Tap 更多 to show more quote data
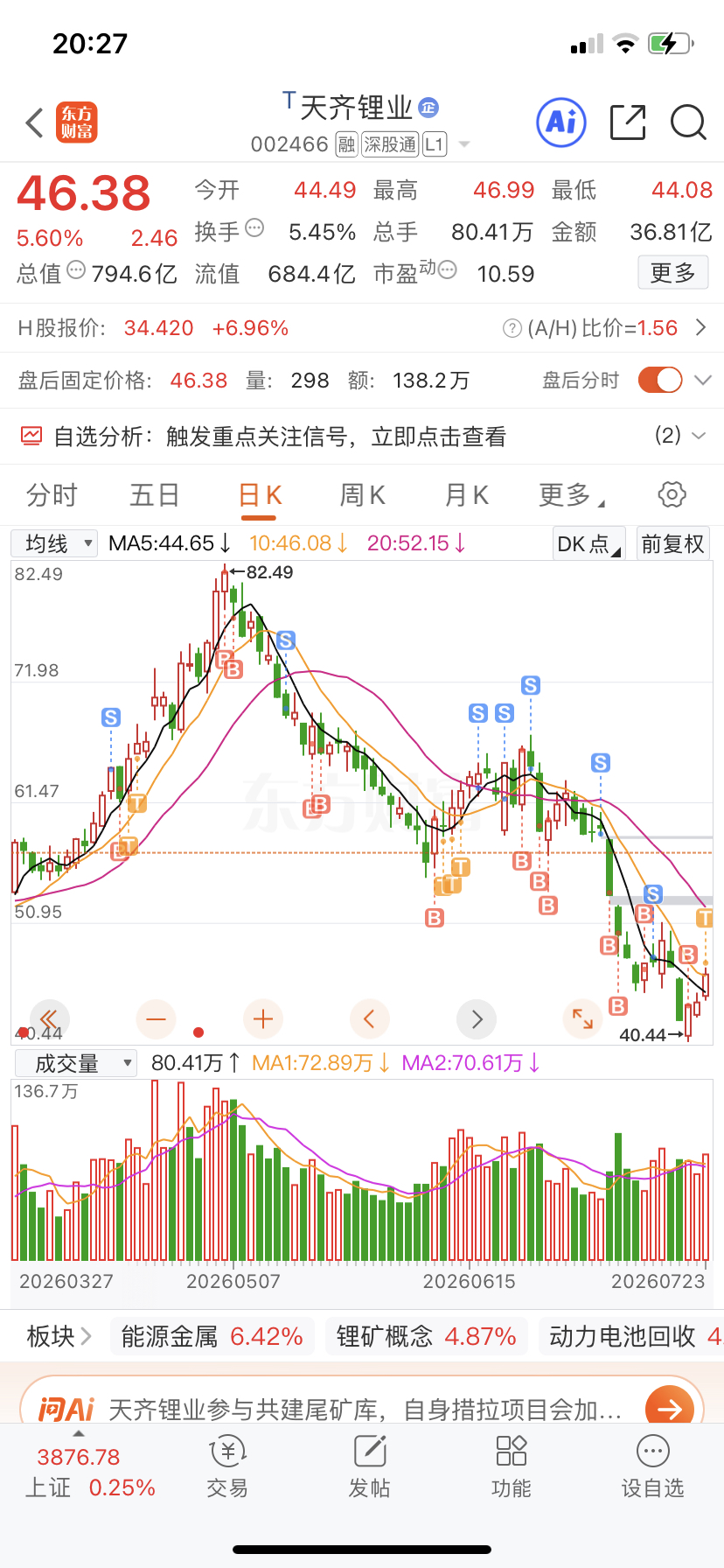This screenshot has height=1568, width=724. [x=672, y=273]
